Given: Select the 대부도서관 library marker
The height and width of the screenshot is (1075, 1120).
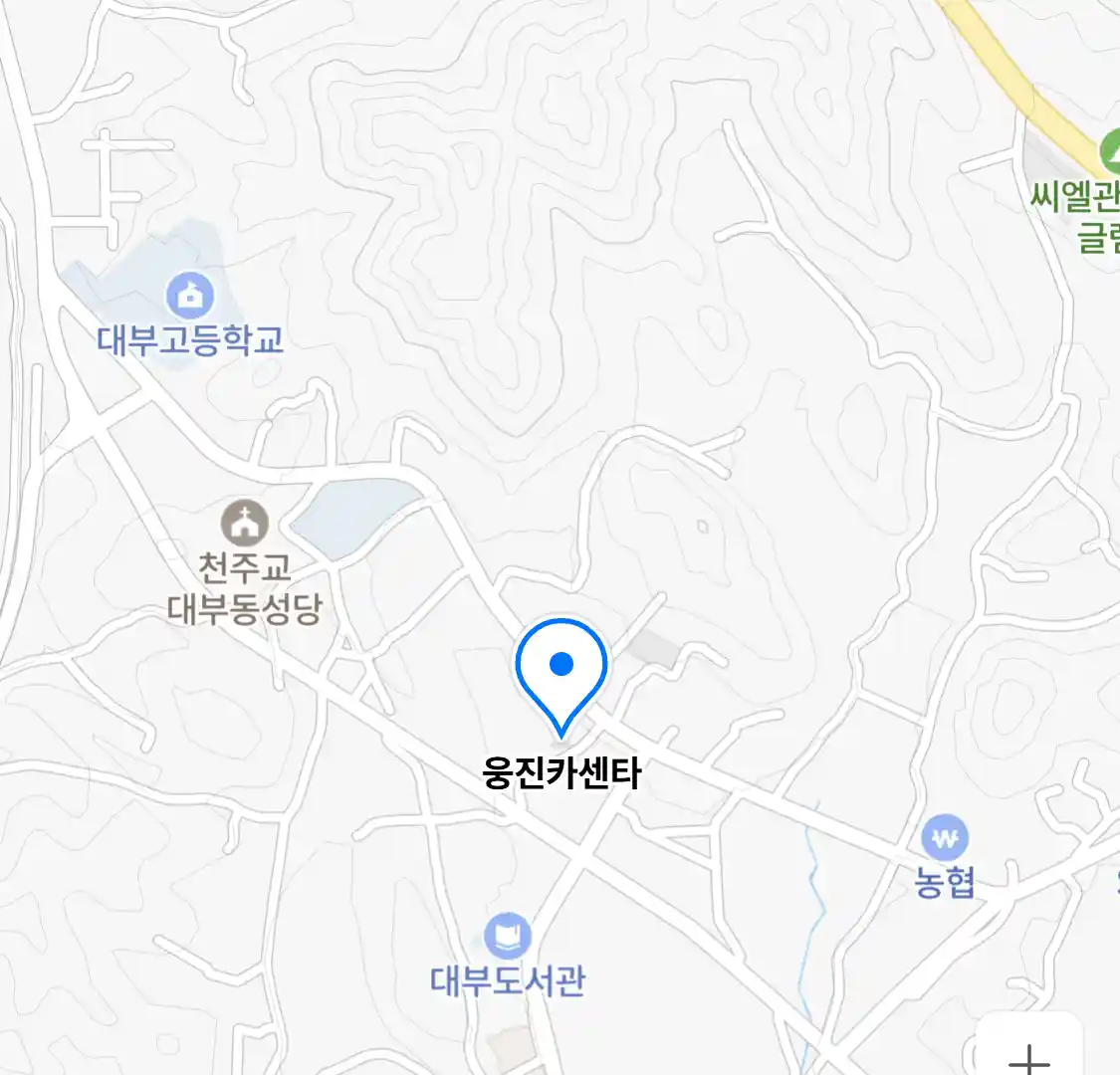Looking at the screenshot, I should (x=508, y=937).
